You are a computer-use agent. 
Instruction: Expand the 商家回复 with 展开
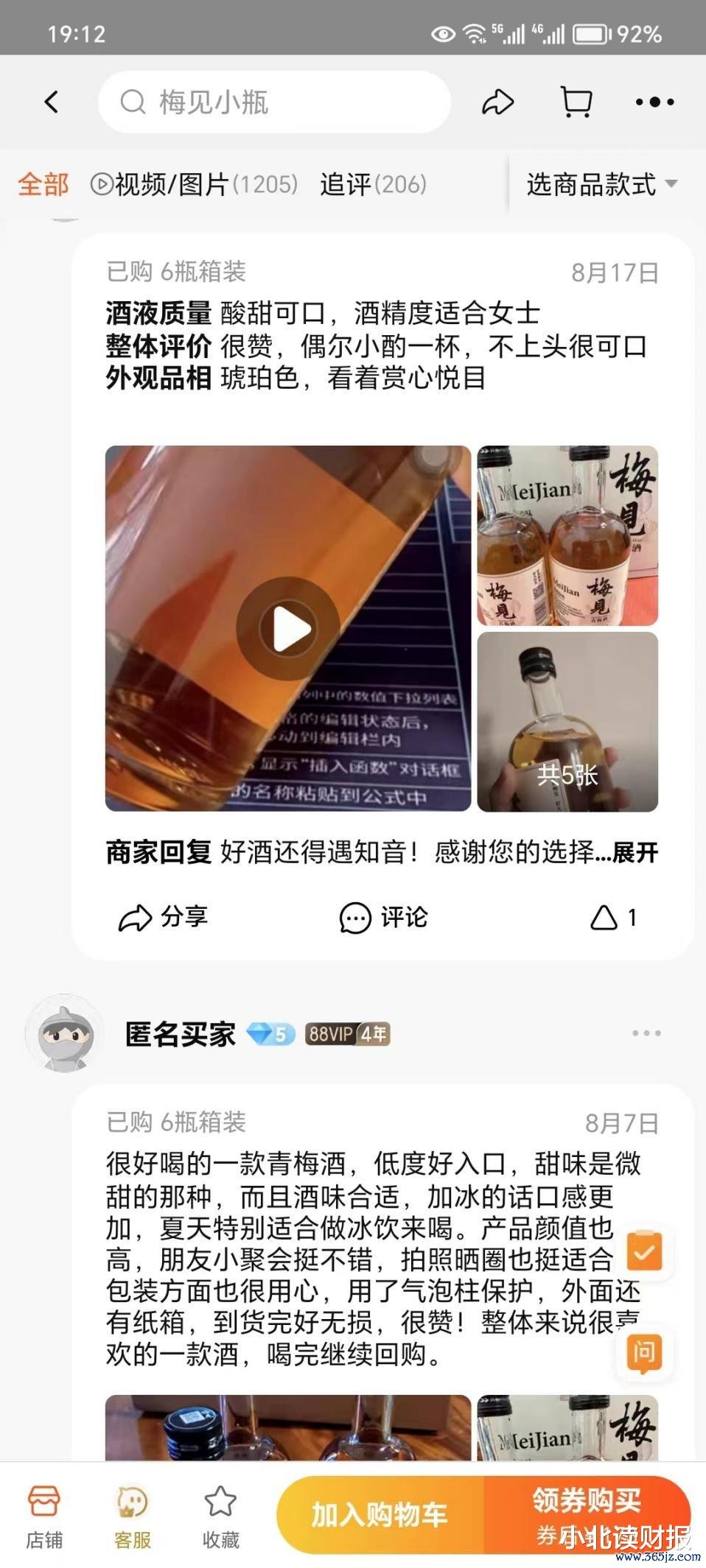(635, 853)
